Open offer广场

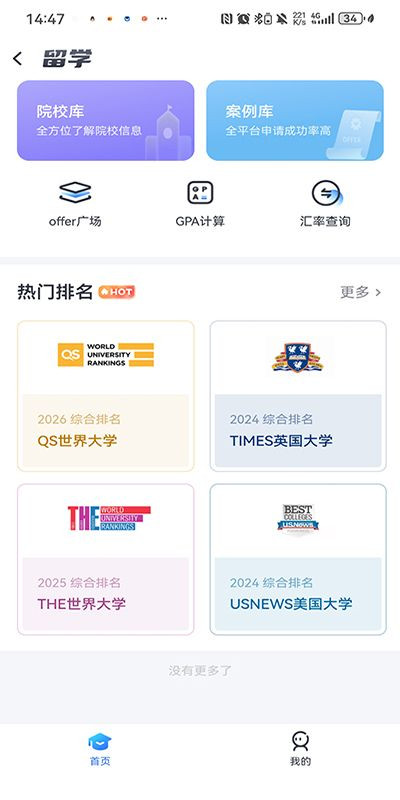tap(75, 204)
